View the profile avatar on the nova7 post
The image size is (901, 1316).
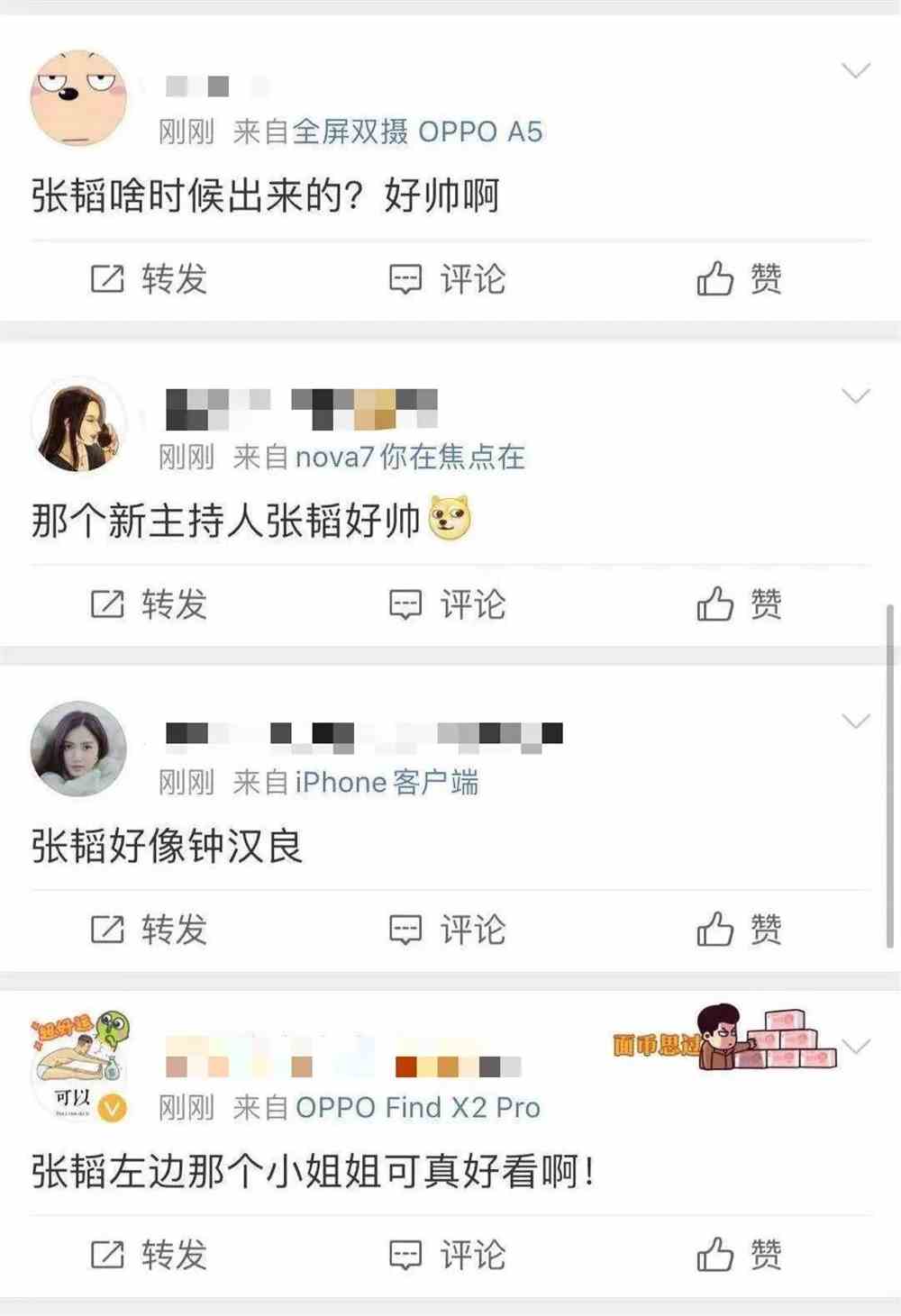(x=78, y=424)
